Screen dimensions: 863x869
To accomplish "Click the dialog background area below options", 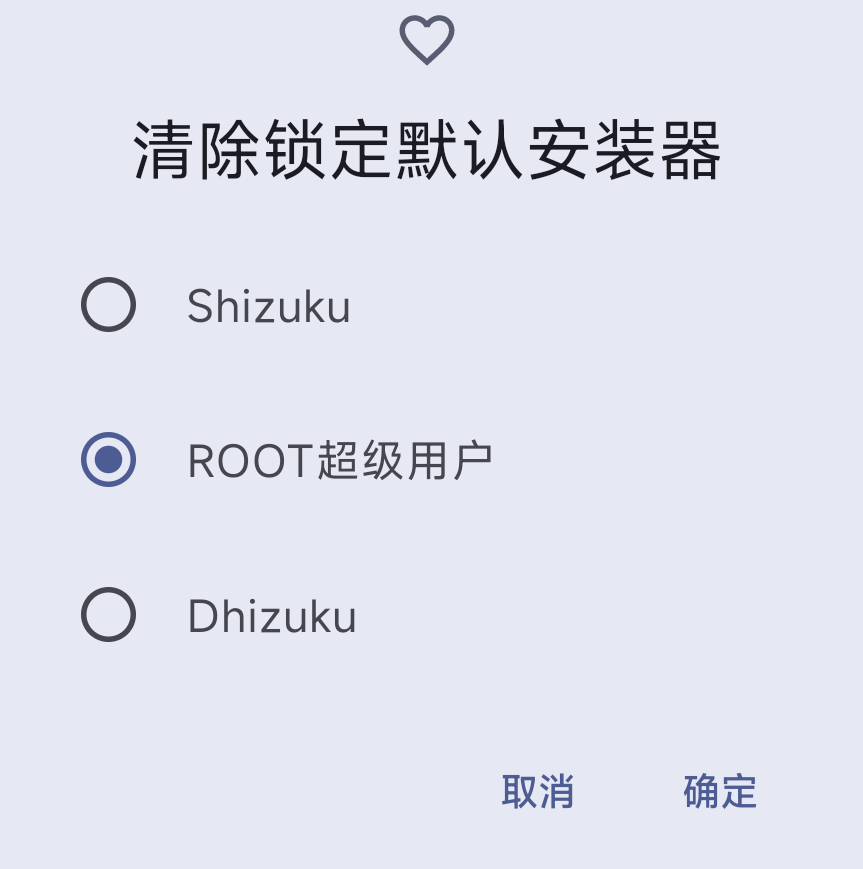I will point(431,700).
